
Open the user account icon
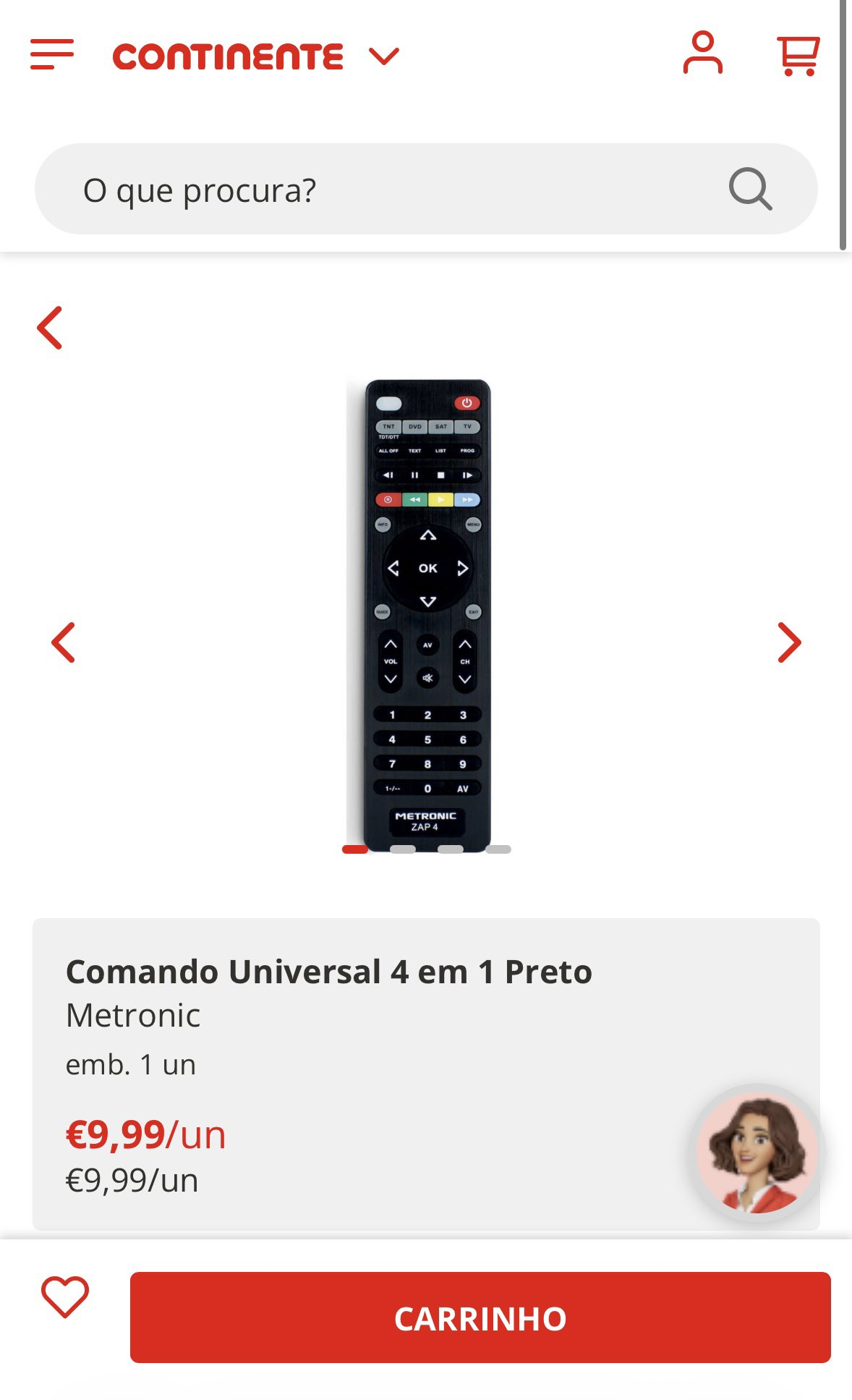point(702,53)
